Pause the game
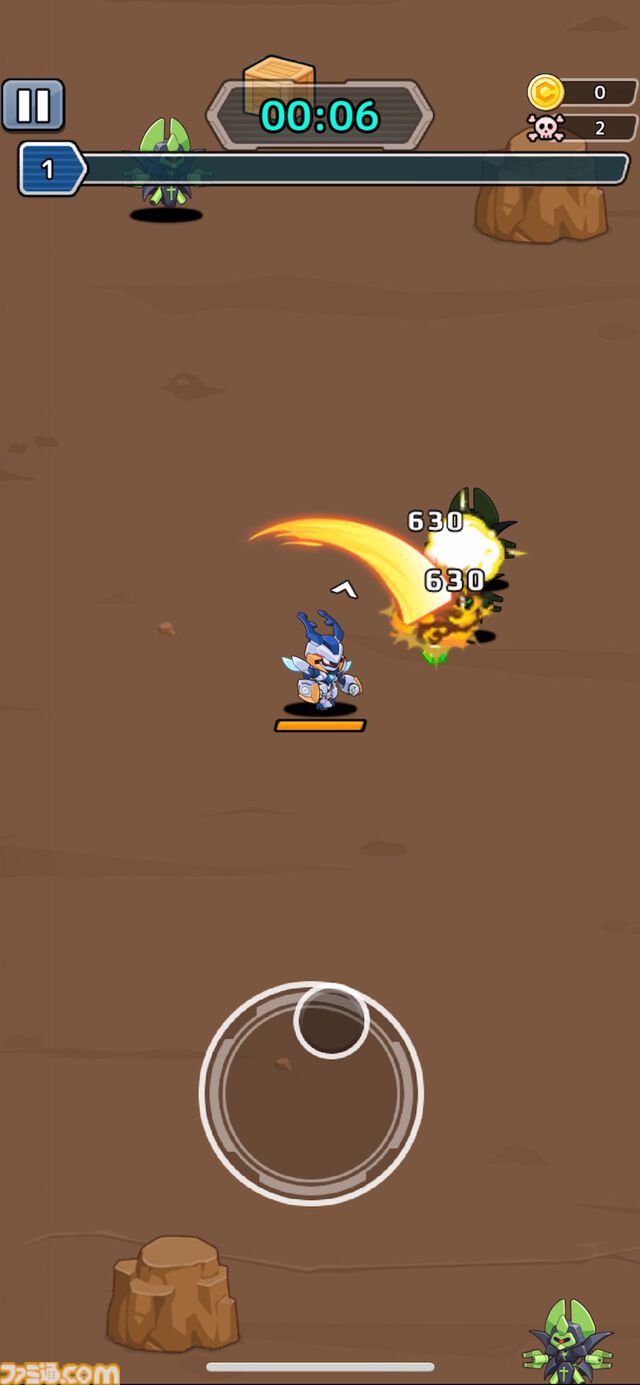This screenshot has height=1385, width=640. click(x=33, y=105)
